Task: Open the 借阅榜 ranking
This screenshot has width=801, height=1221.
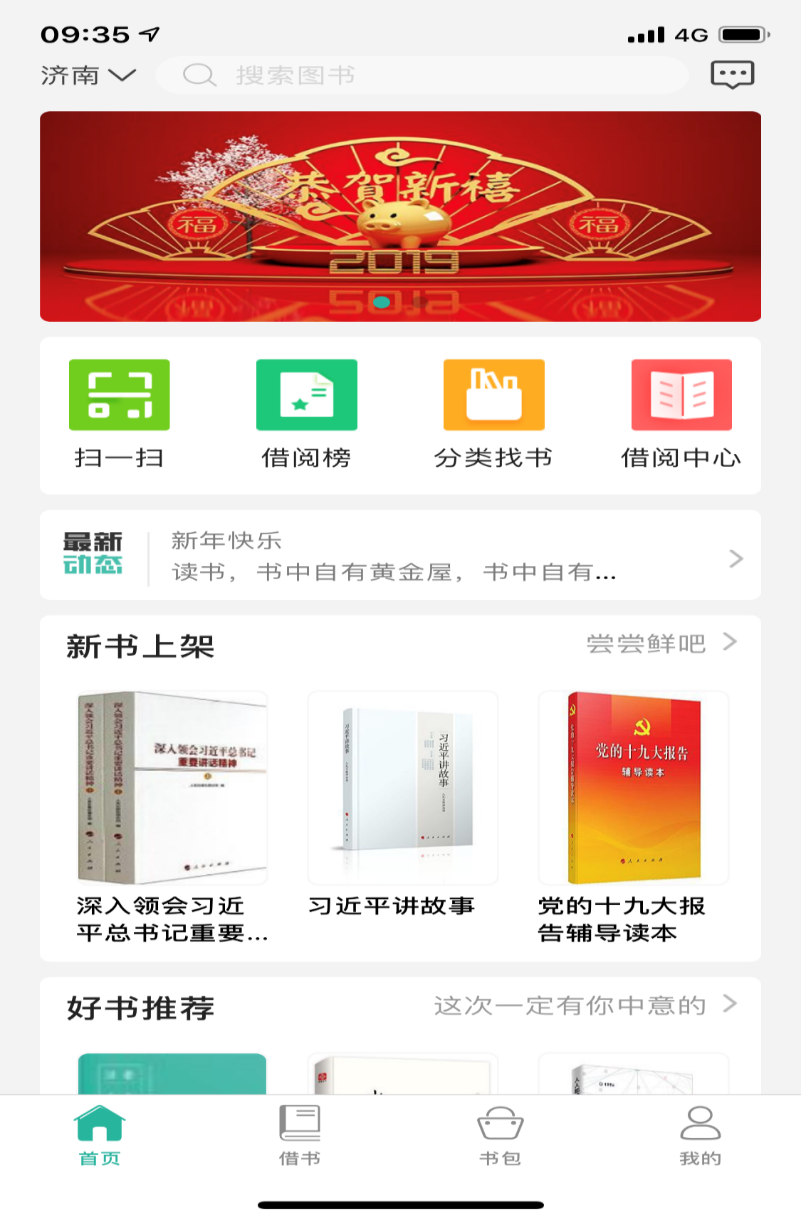Action: point(306,414)
